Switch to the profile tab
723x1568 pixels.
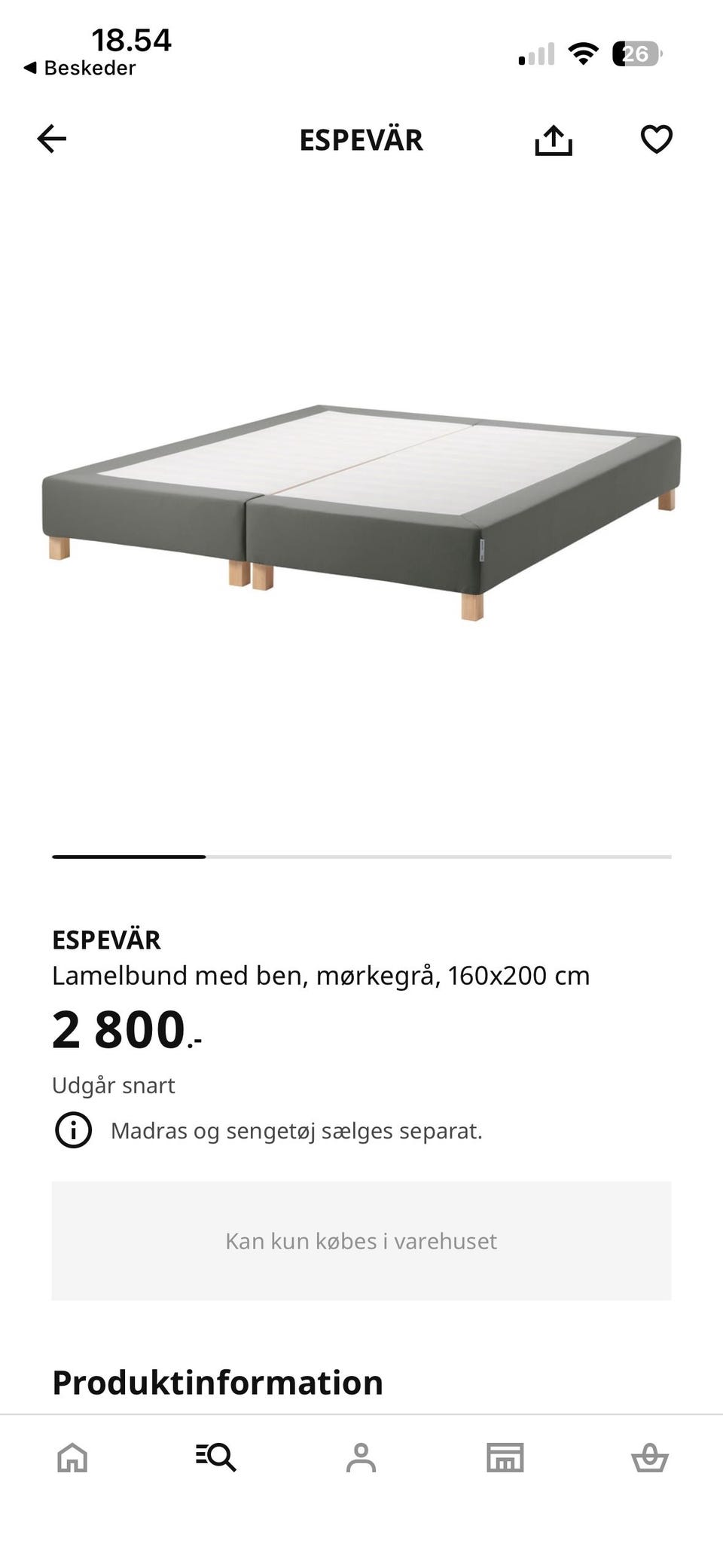pyautogui.click(x=361, y=1456)
